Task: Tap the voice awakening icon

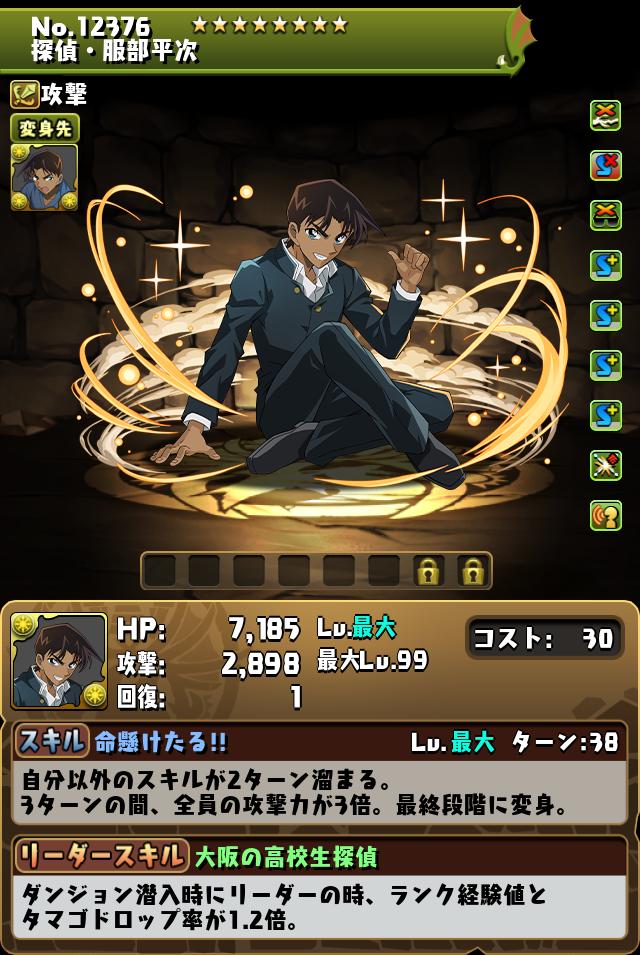Action: (x=606, y=515)
